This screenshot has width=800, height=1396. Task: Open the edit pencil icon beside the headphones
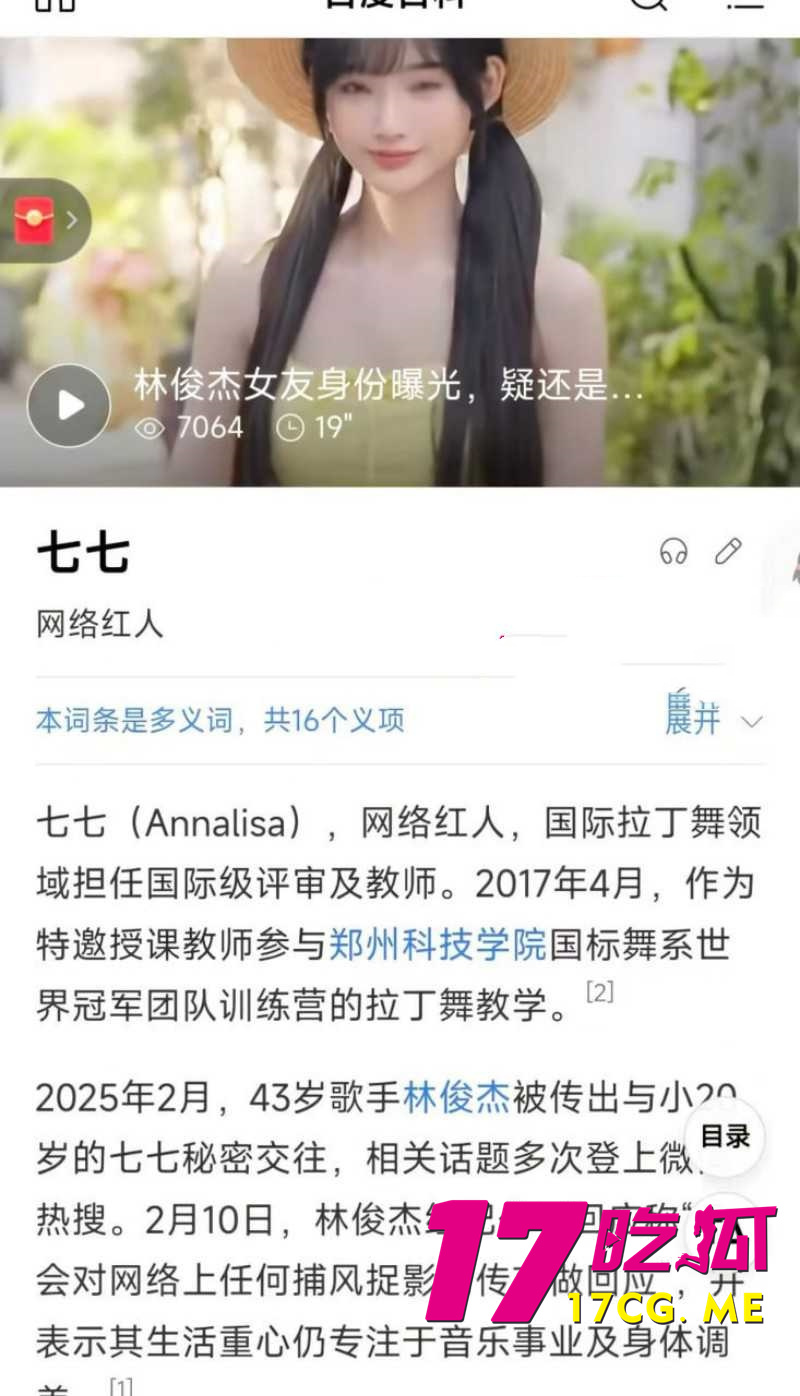click(727, 552)
